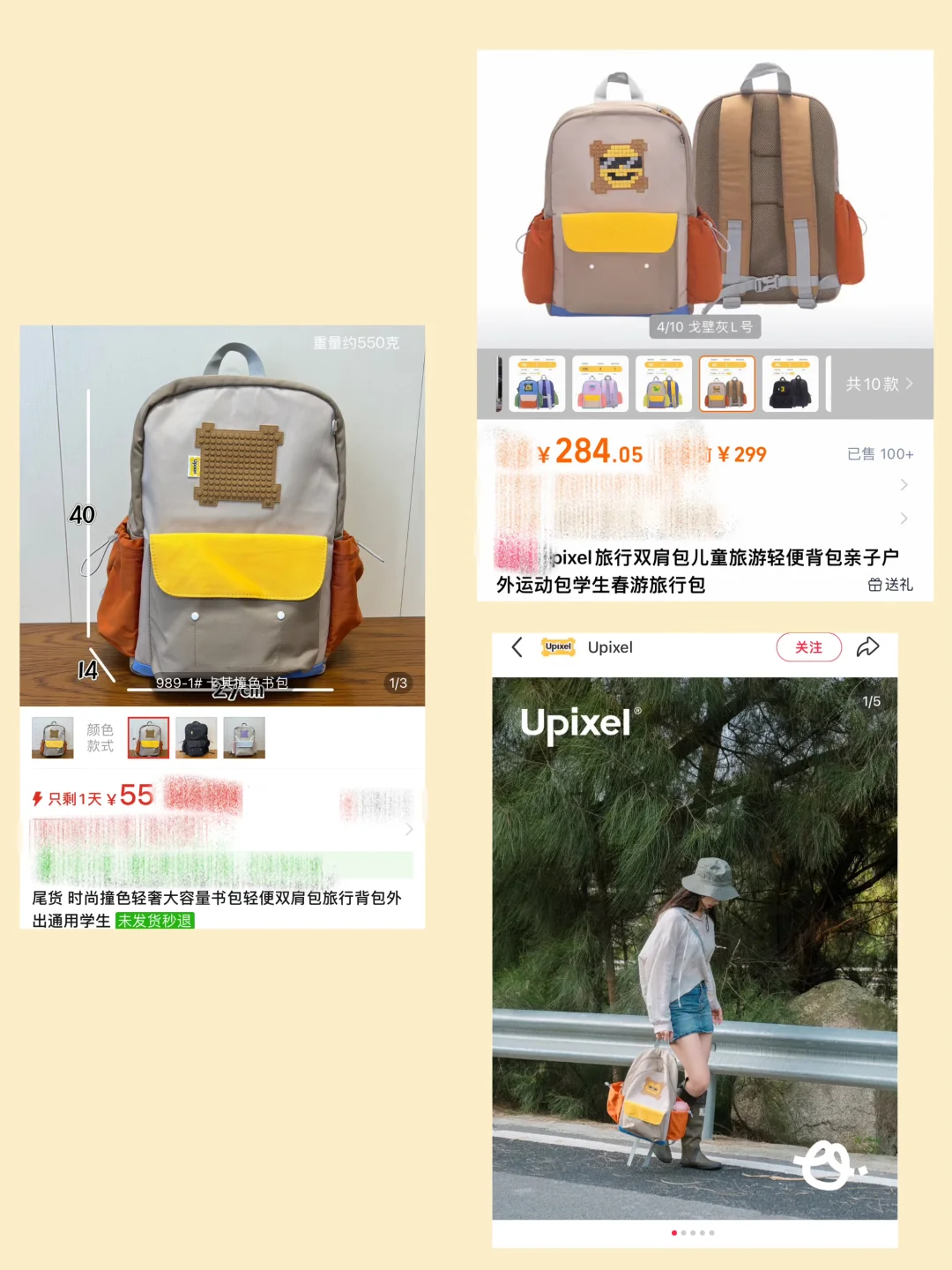
Task: Click the chevron beside the ¥55 flash-sale promo row
Action: 409,829
